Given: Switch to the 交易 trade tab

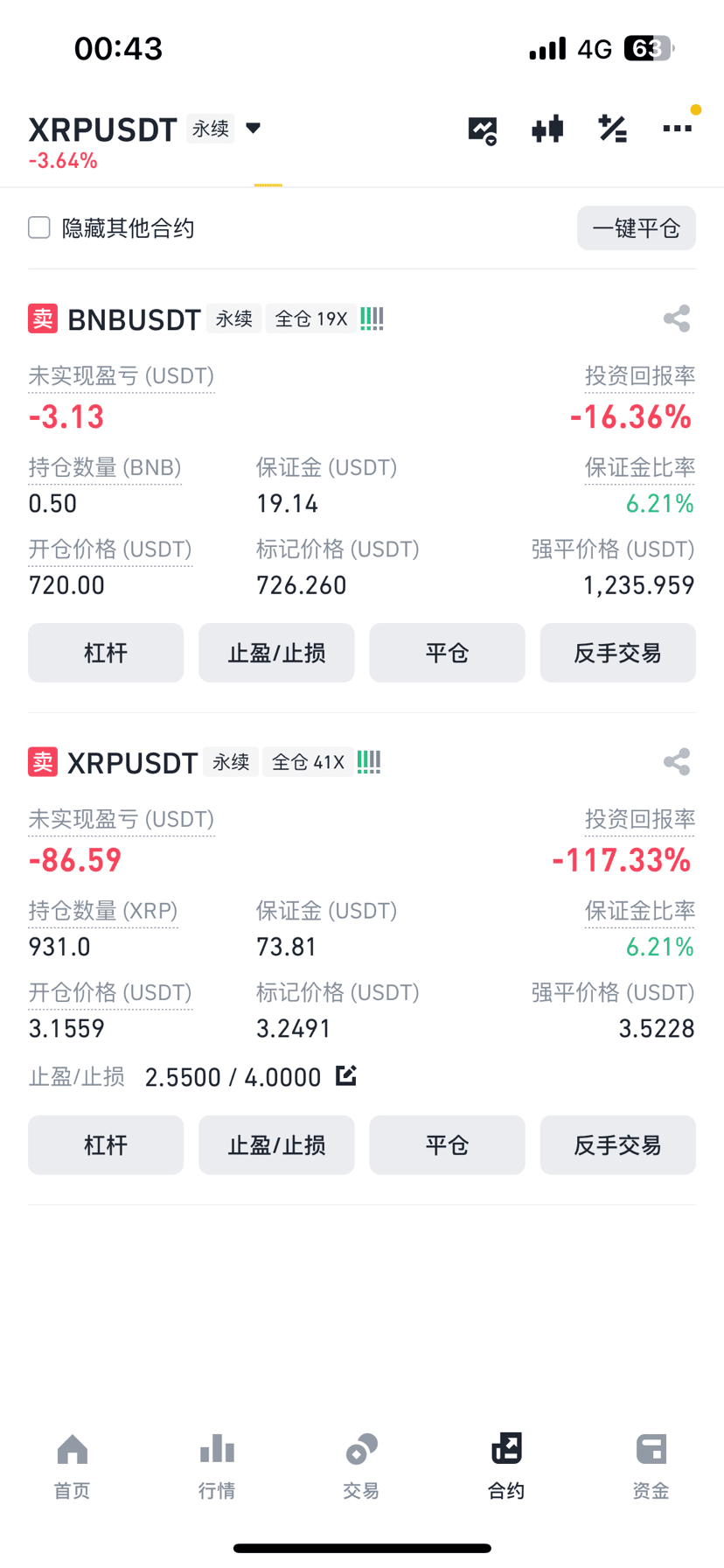Looking at the screenshot, I should [361, 1466].
